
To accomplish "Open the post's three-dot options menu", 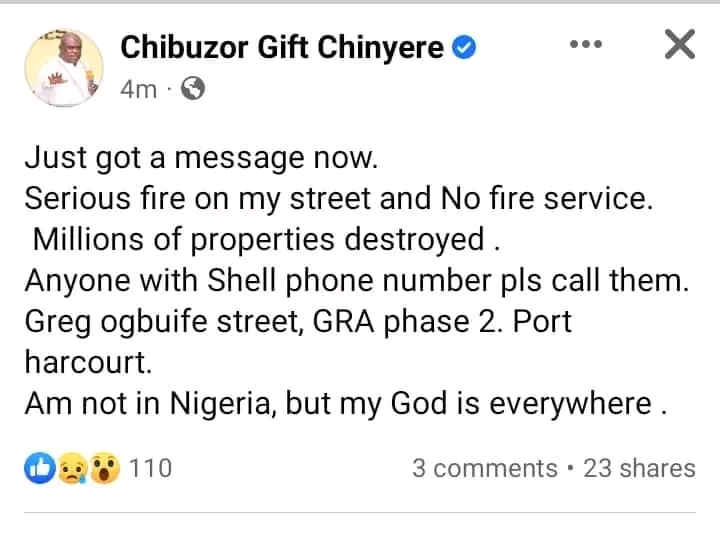I will click(585, 45).
